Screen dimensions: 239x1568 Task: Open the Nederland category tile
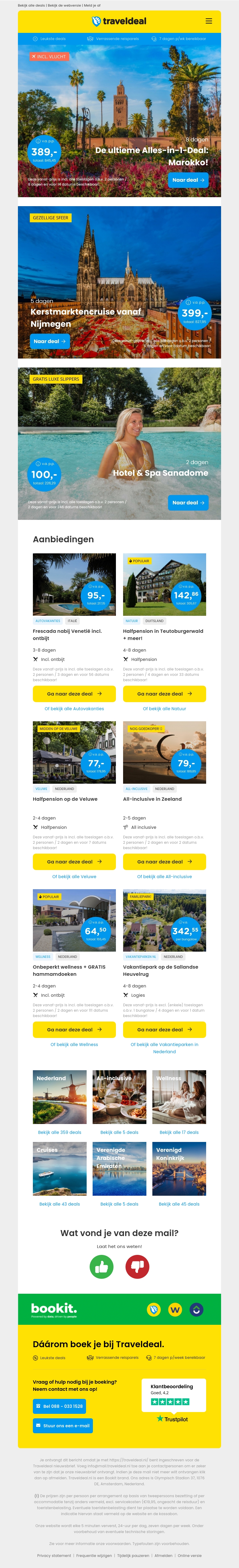pos(59,1097)
